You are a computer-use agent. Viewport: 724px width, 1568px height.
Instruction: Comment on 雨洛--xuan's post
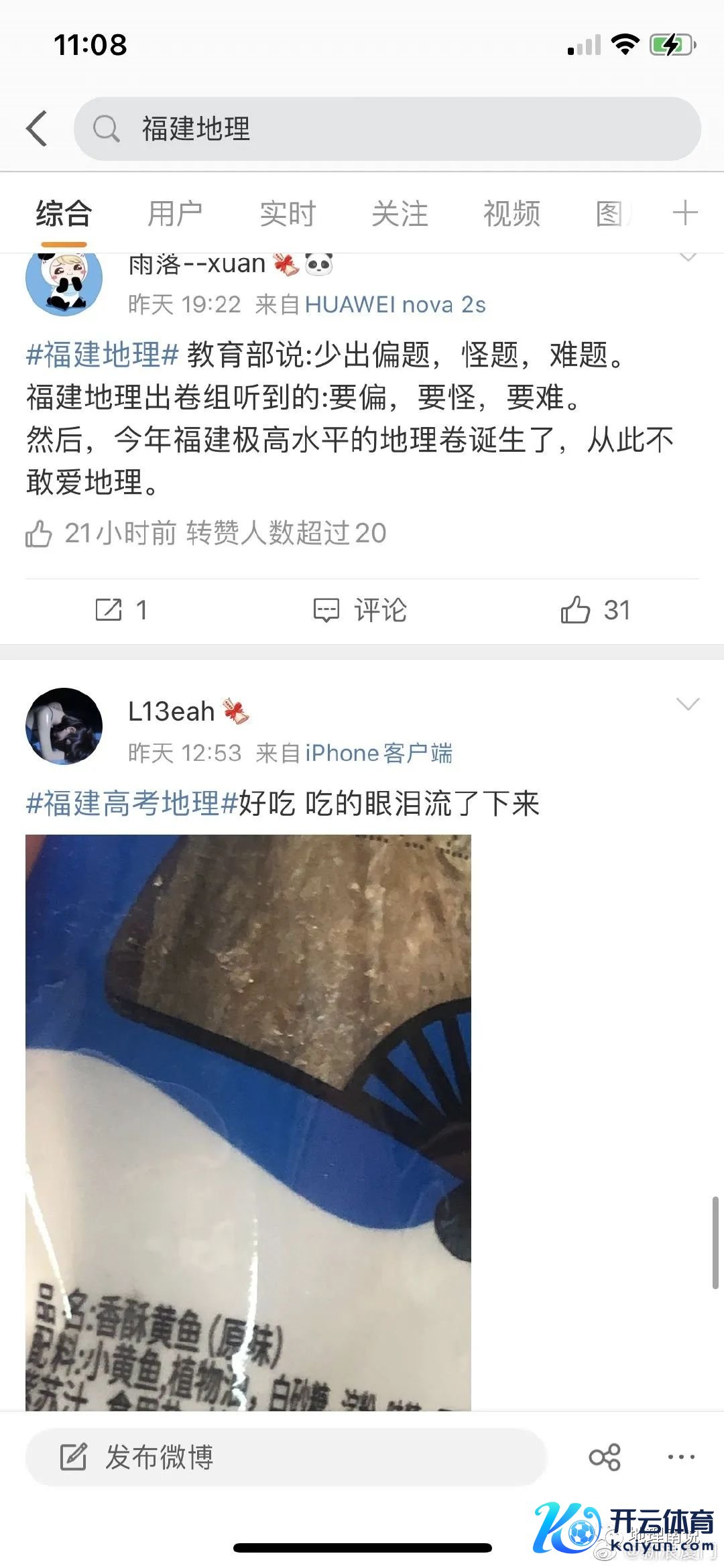(361, 610)
